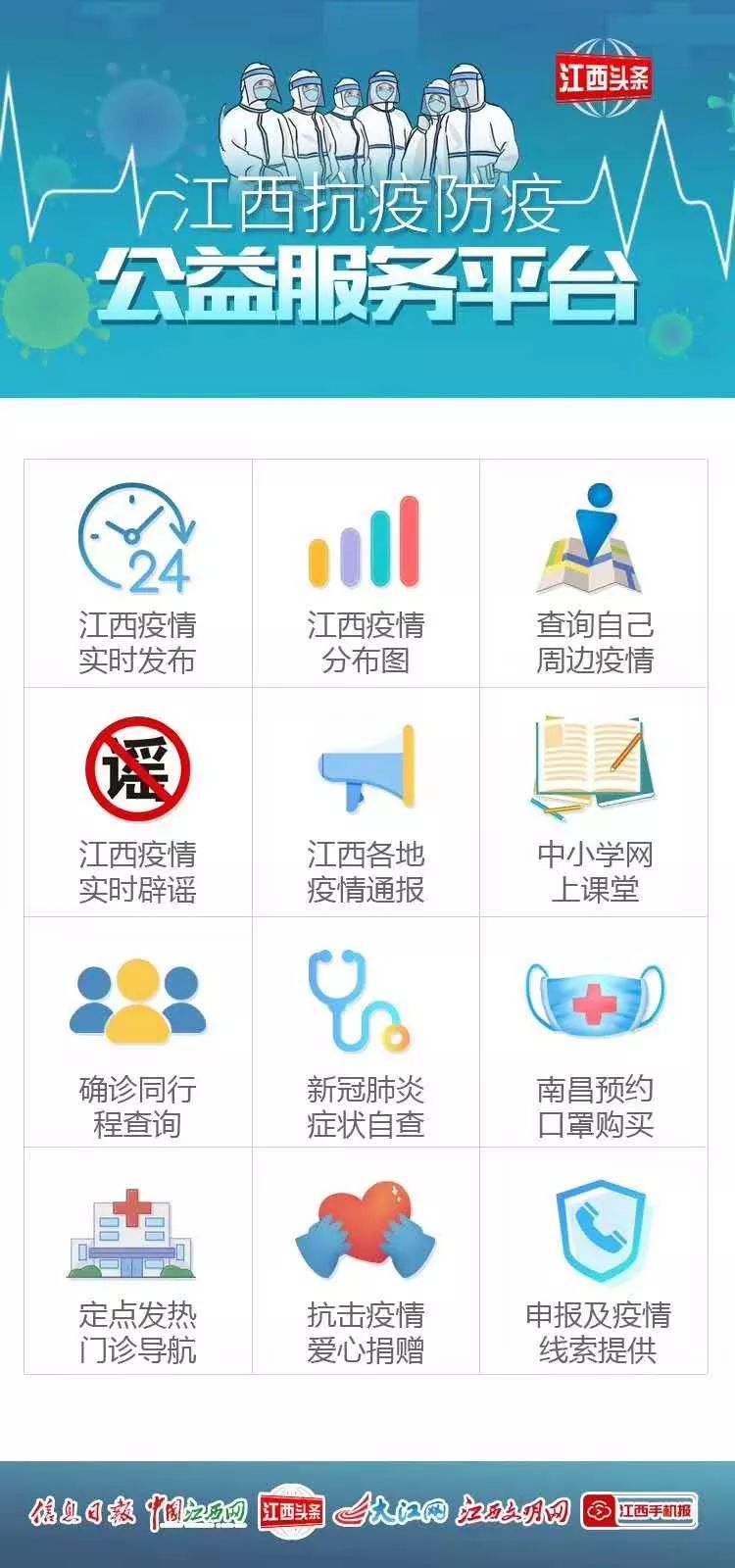Open 江西疫情实时辟谣
This screenshot has height=1568, width=735.
pyautogui.click(x=137, y=804)
